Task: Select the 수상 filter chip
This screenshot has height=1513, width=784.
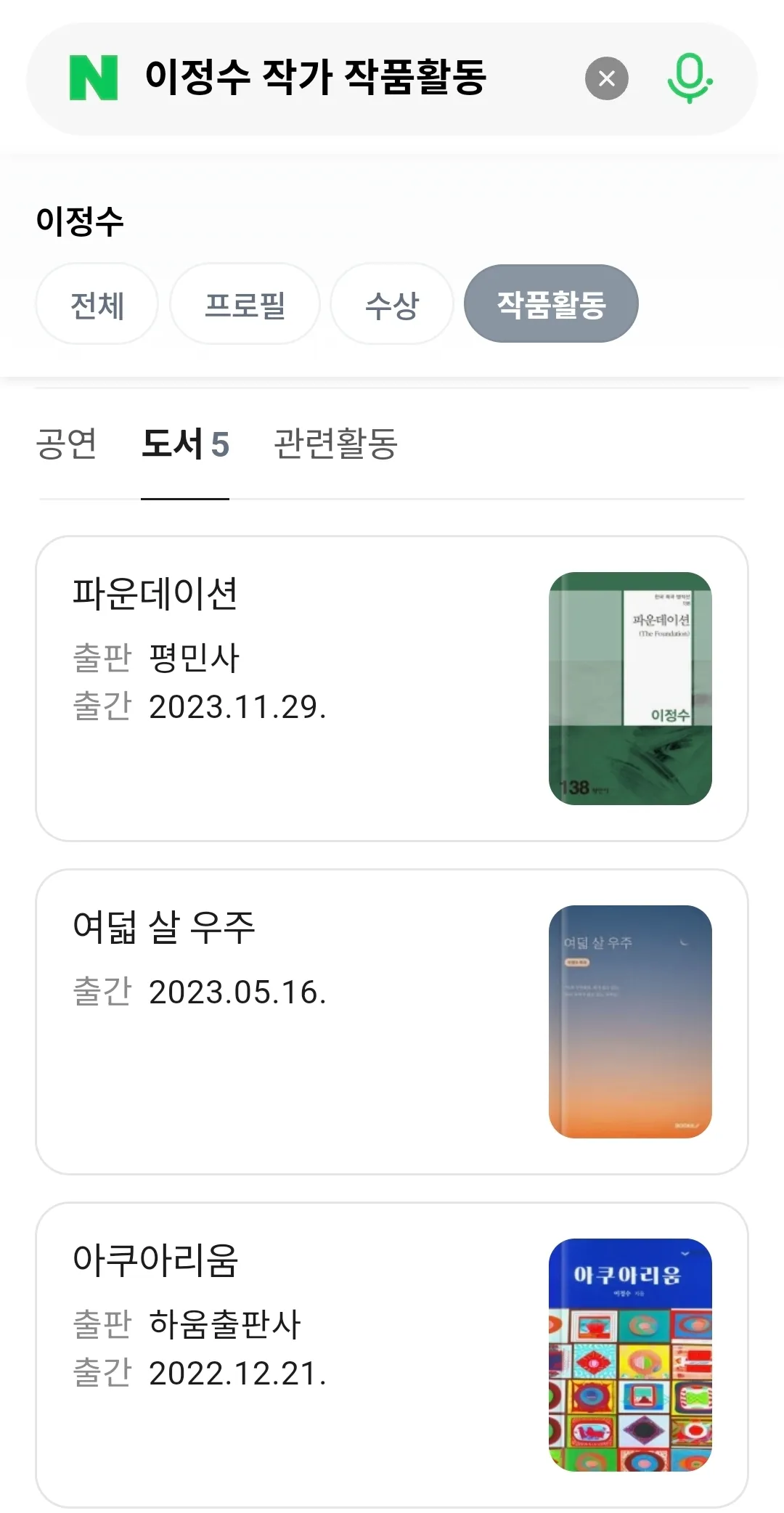Action: click(x=391, y=304)
